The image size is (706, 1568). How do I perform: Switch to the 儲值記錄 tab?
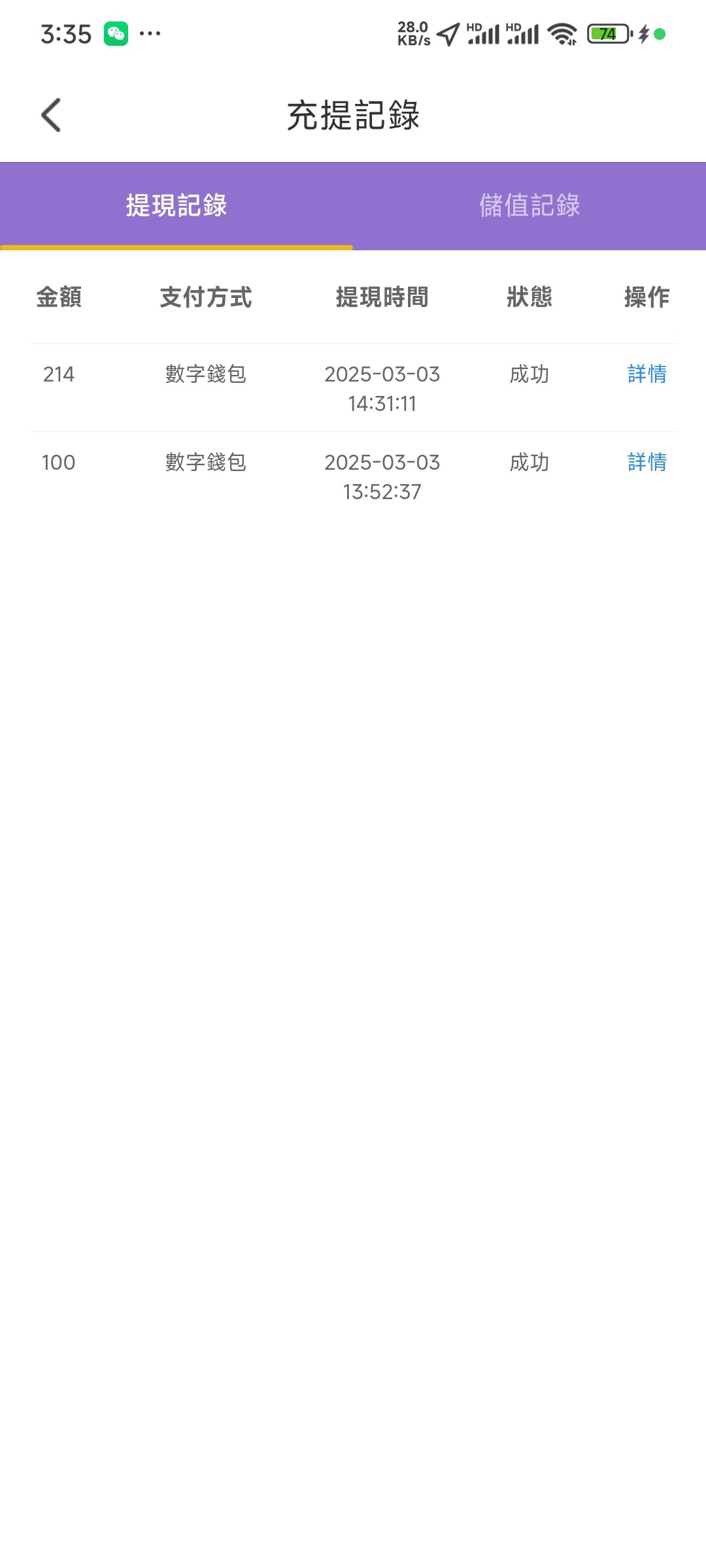(x=529, y=206)
